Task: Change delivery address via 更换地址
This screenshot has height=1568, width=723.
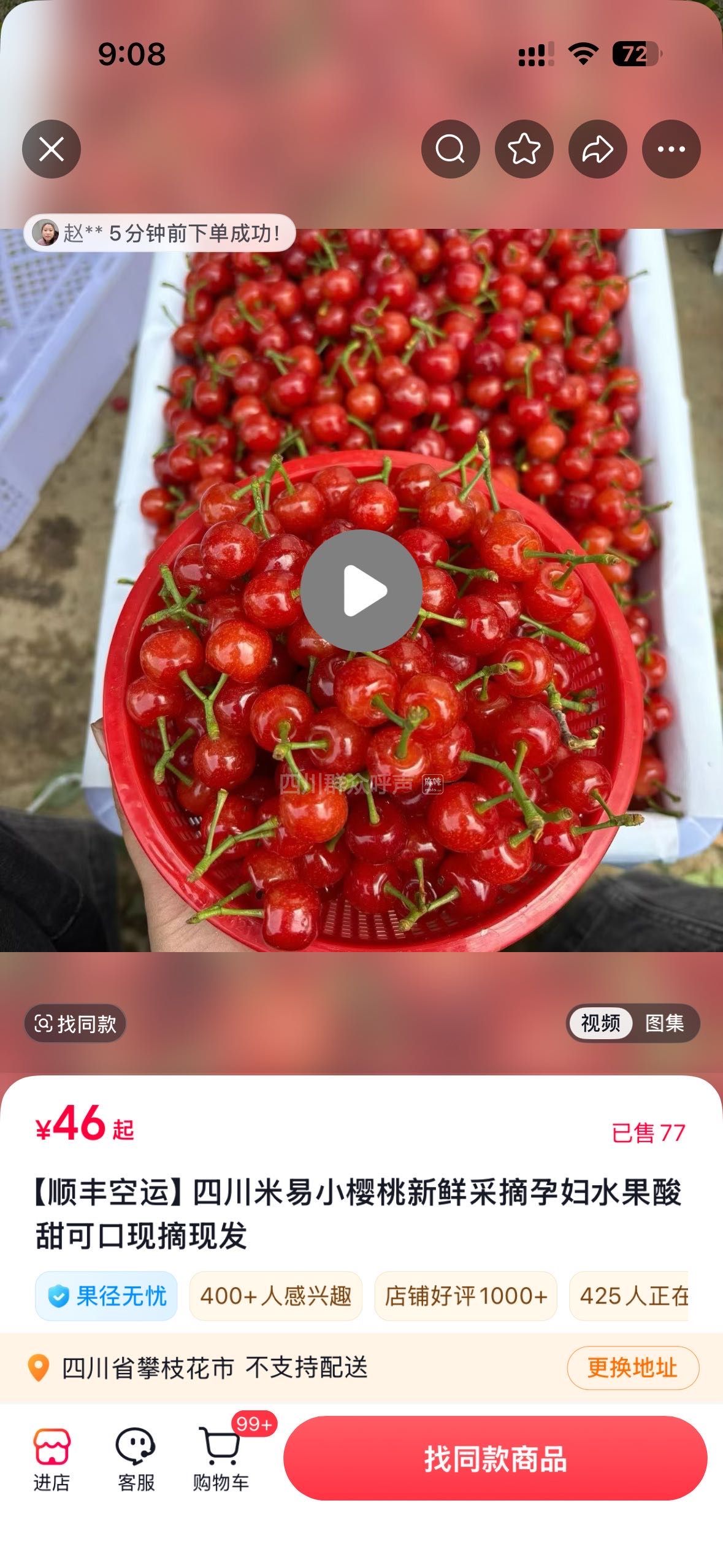Action: coord(632,1368)
